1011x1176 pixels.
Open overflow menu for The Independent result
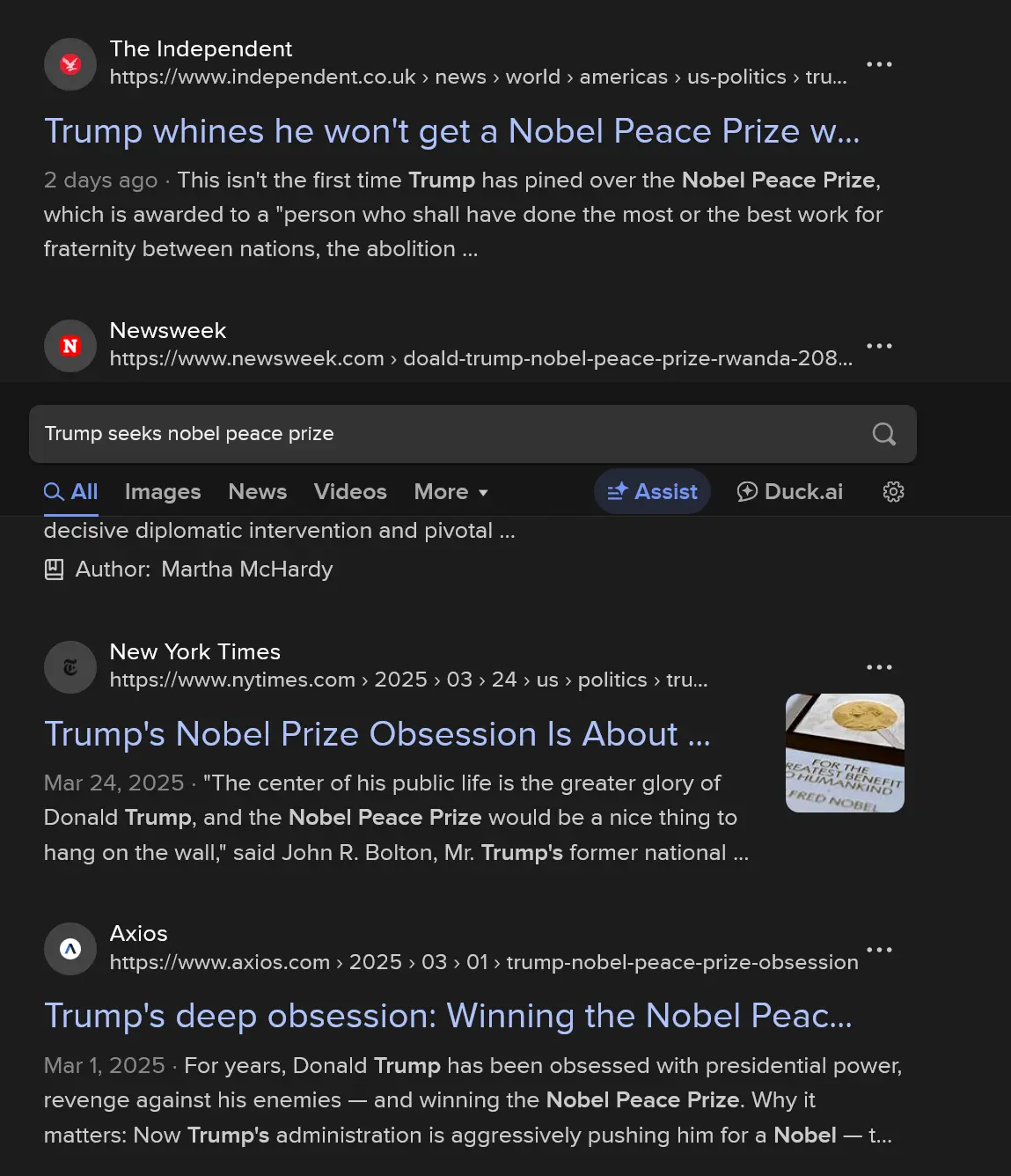click(x=879, y=64)
